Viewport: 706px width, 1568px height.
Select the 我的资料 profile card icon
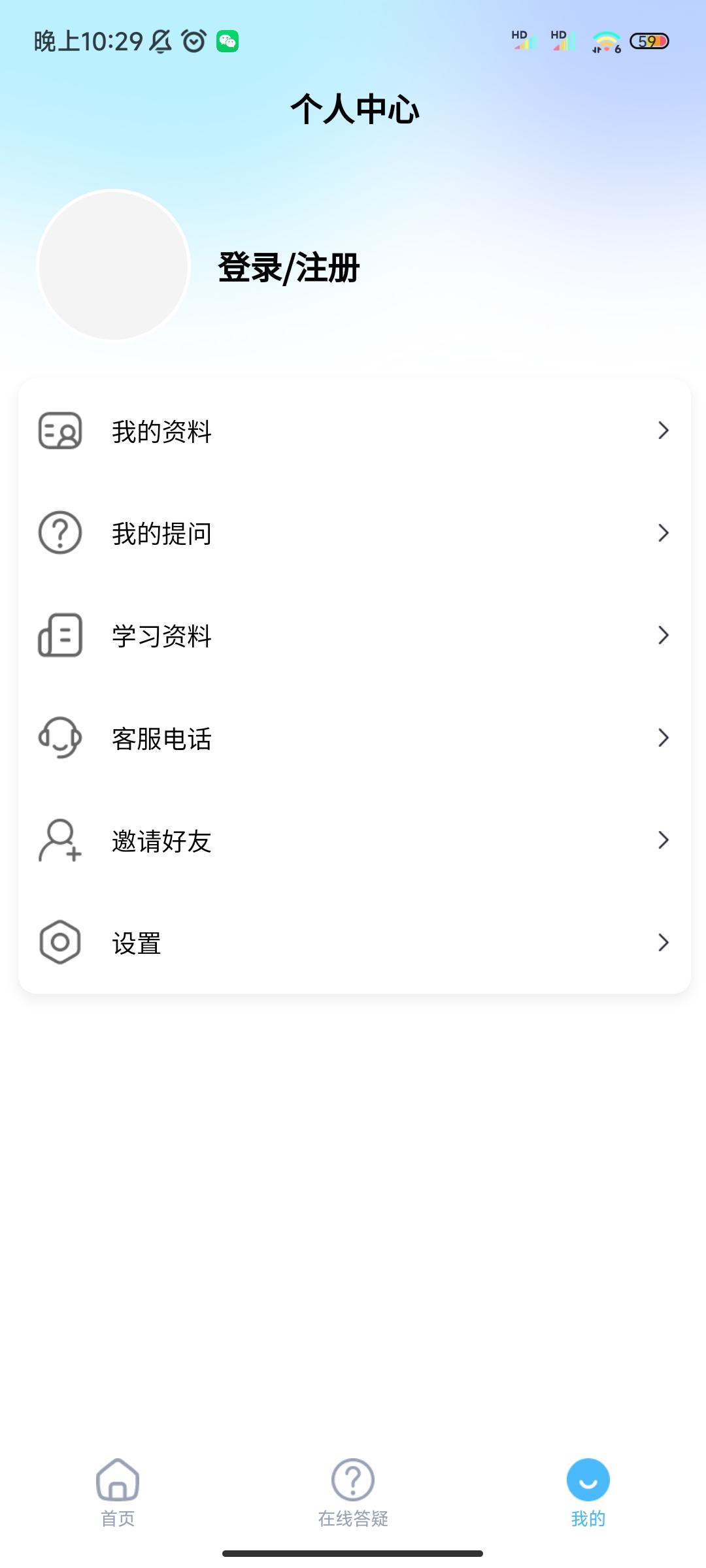[59, 431]
